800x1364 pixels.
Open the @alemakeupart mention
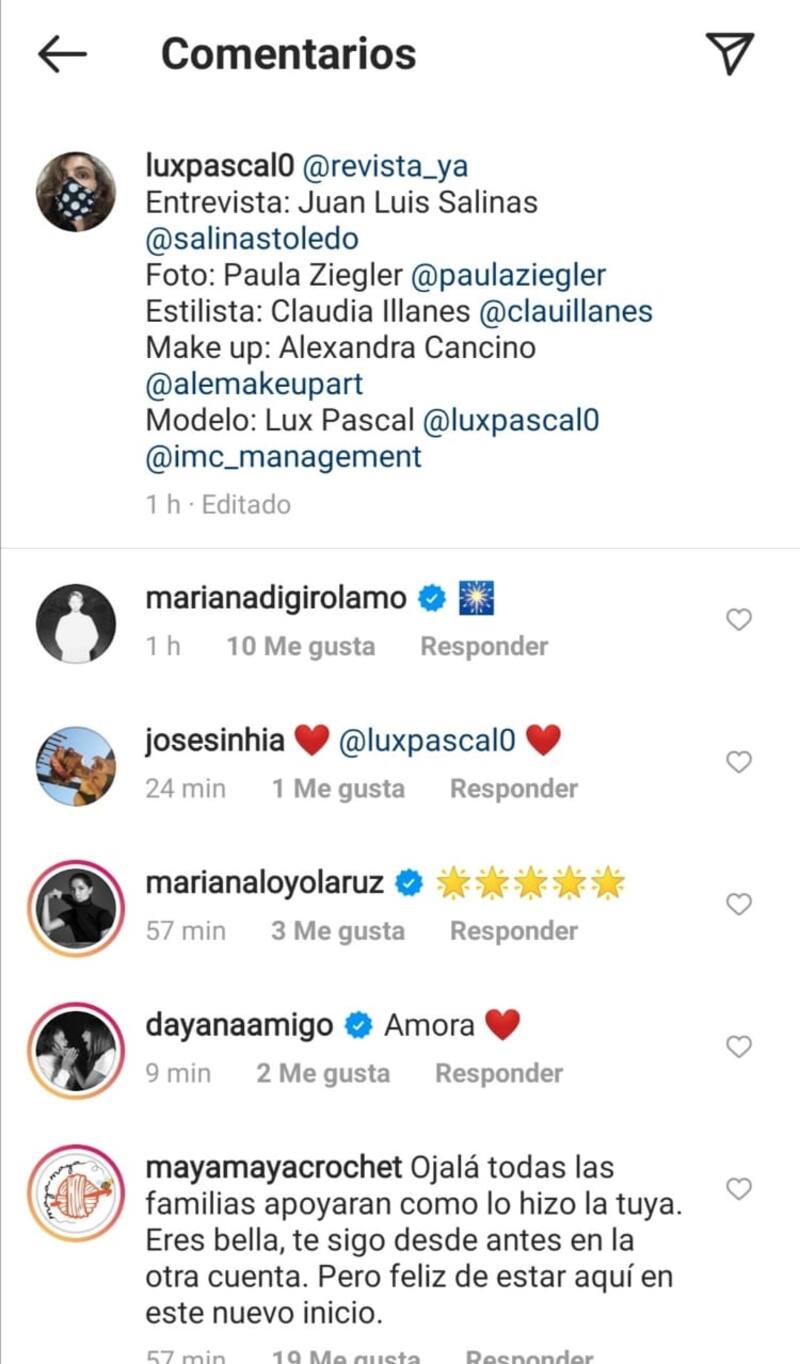pyautogui.click(x=254, y=383)
